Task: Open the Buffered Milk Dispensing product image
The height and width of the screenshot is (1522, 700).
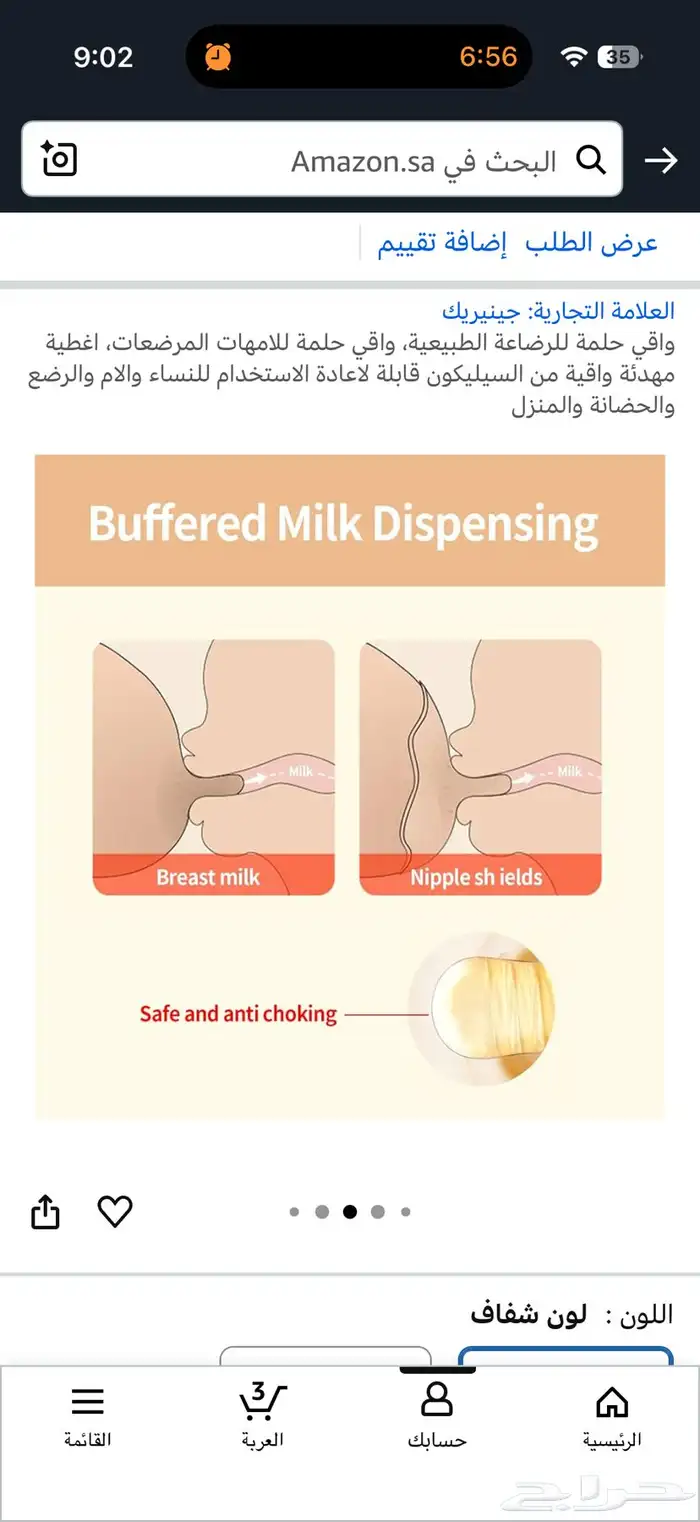Action: tap(350, 787)
